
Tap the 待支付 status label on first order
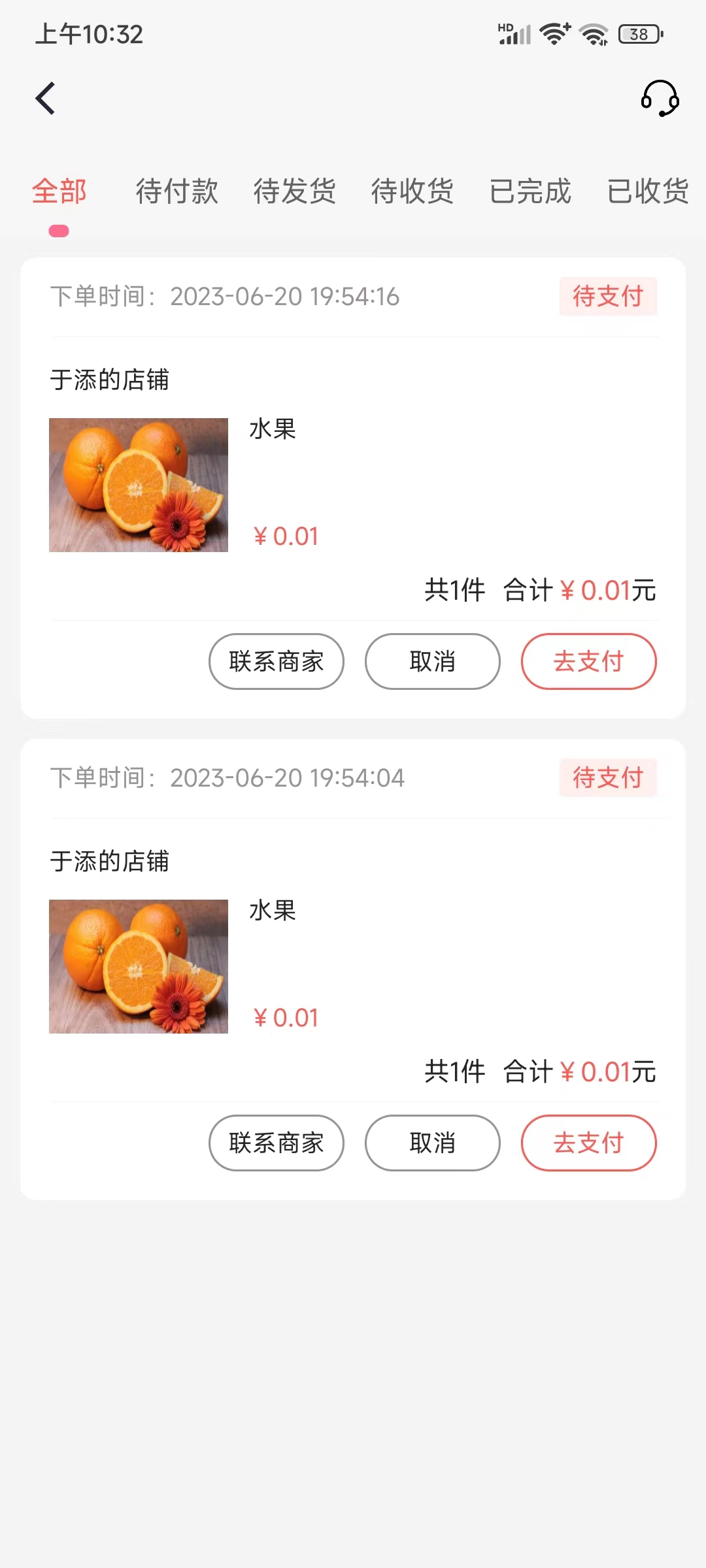608,297
